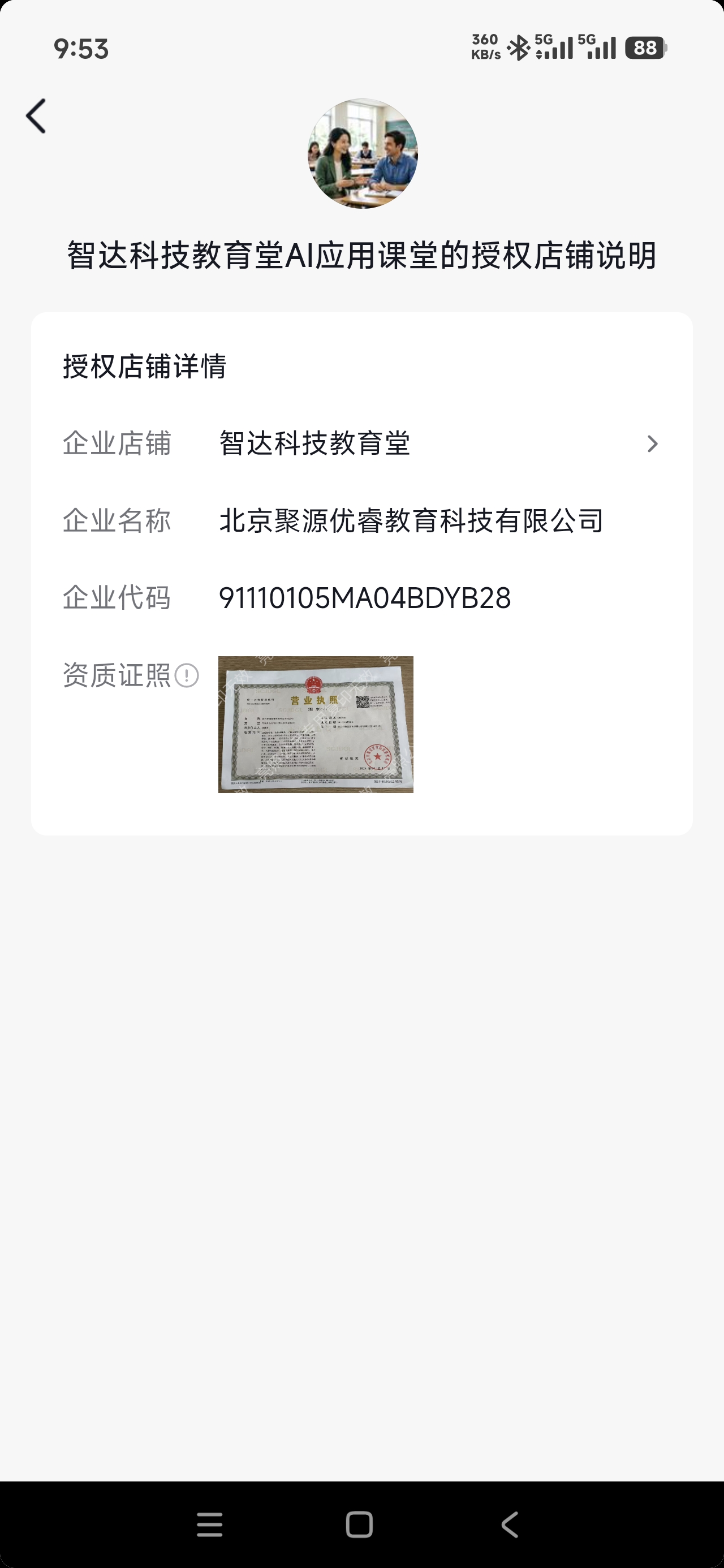Go to the home screen
This screenshot has height=1568, width=724.
coord(359,1524)
